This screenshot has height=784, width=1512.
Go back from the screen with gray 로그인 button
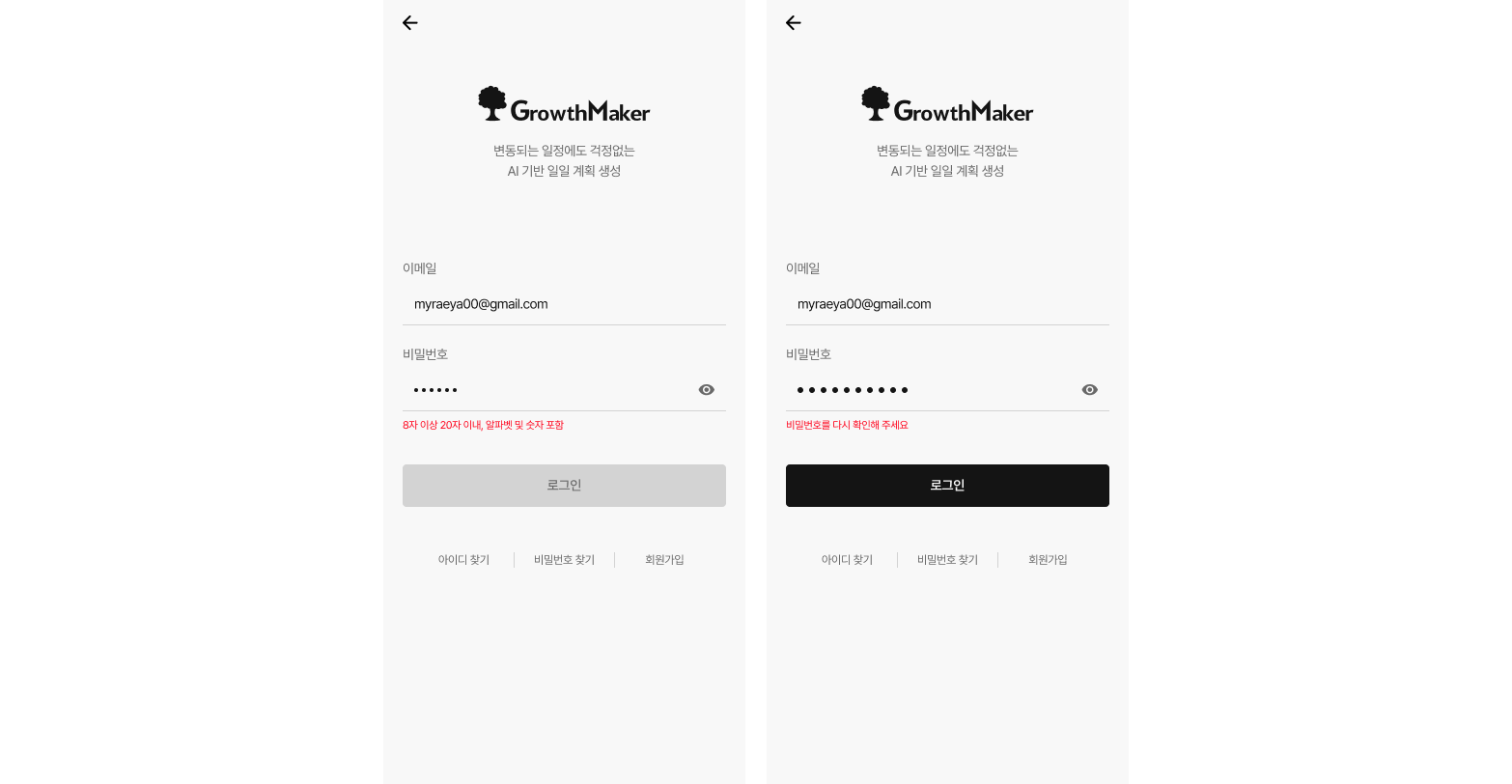tap(410, 23)
